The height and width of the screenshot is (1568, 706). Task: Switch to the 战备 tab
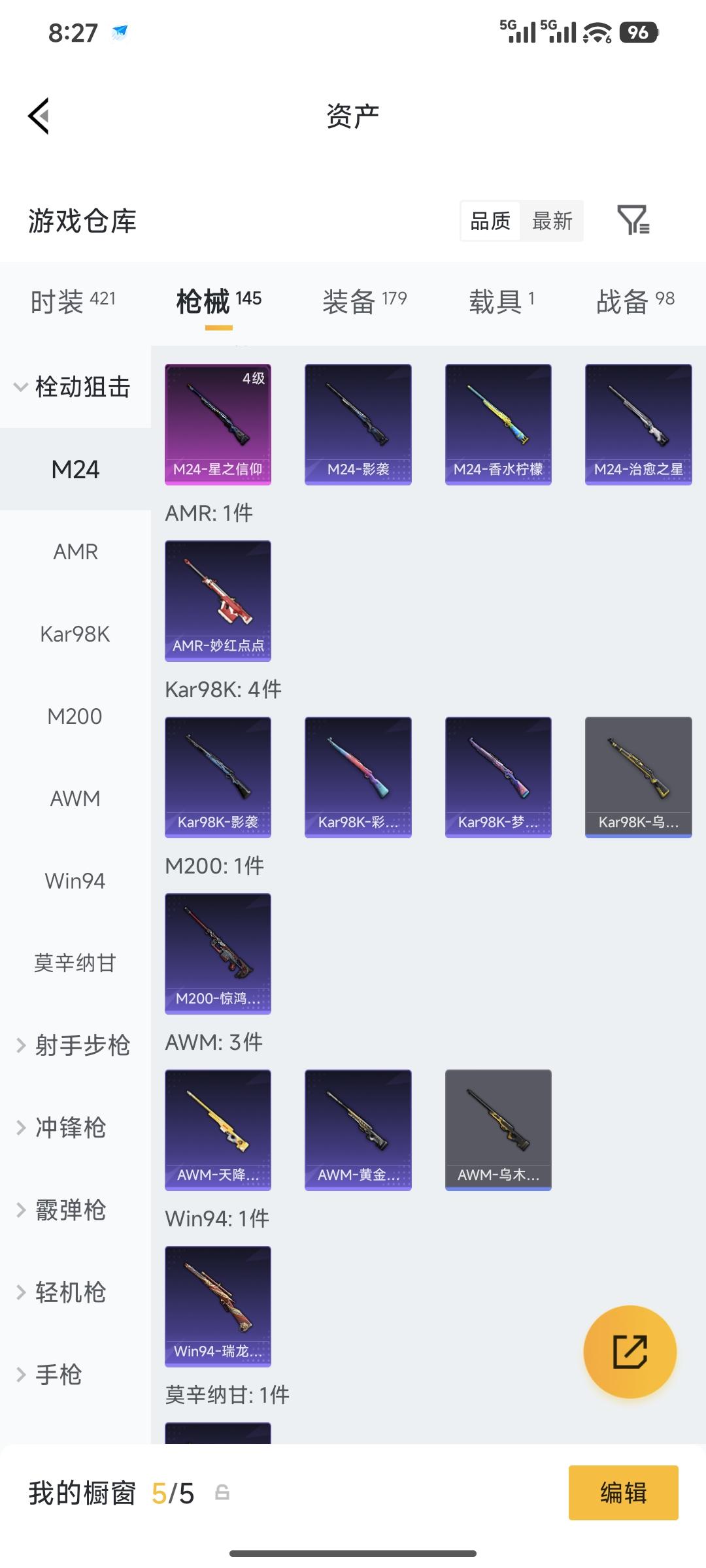click(635, 302)
